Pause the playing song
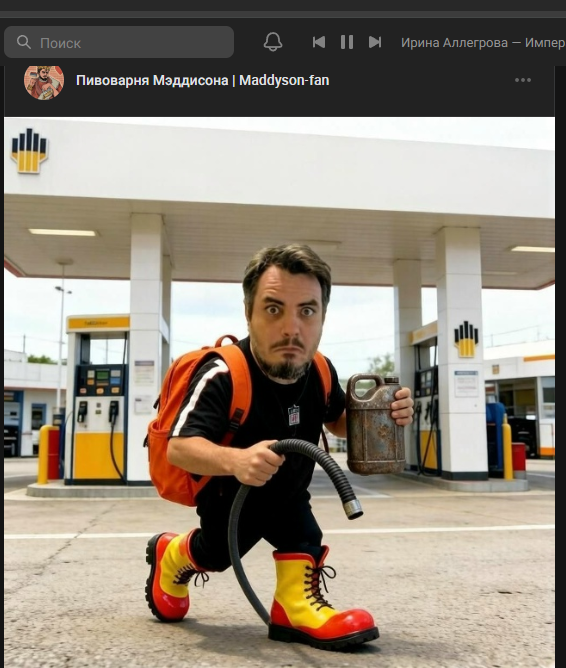This screenshot has width=566, height=668. tap(347, 42)
